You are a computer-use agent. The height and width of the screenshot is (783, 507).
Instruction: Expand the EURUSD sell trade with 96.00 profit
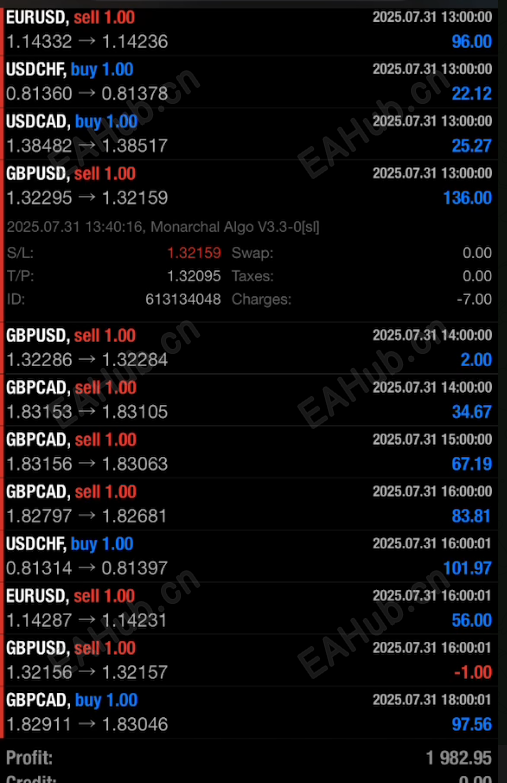tap(251, 29)
